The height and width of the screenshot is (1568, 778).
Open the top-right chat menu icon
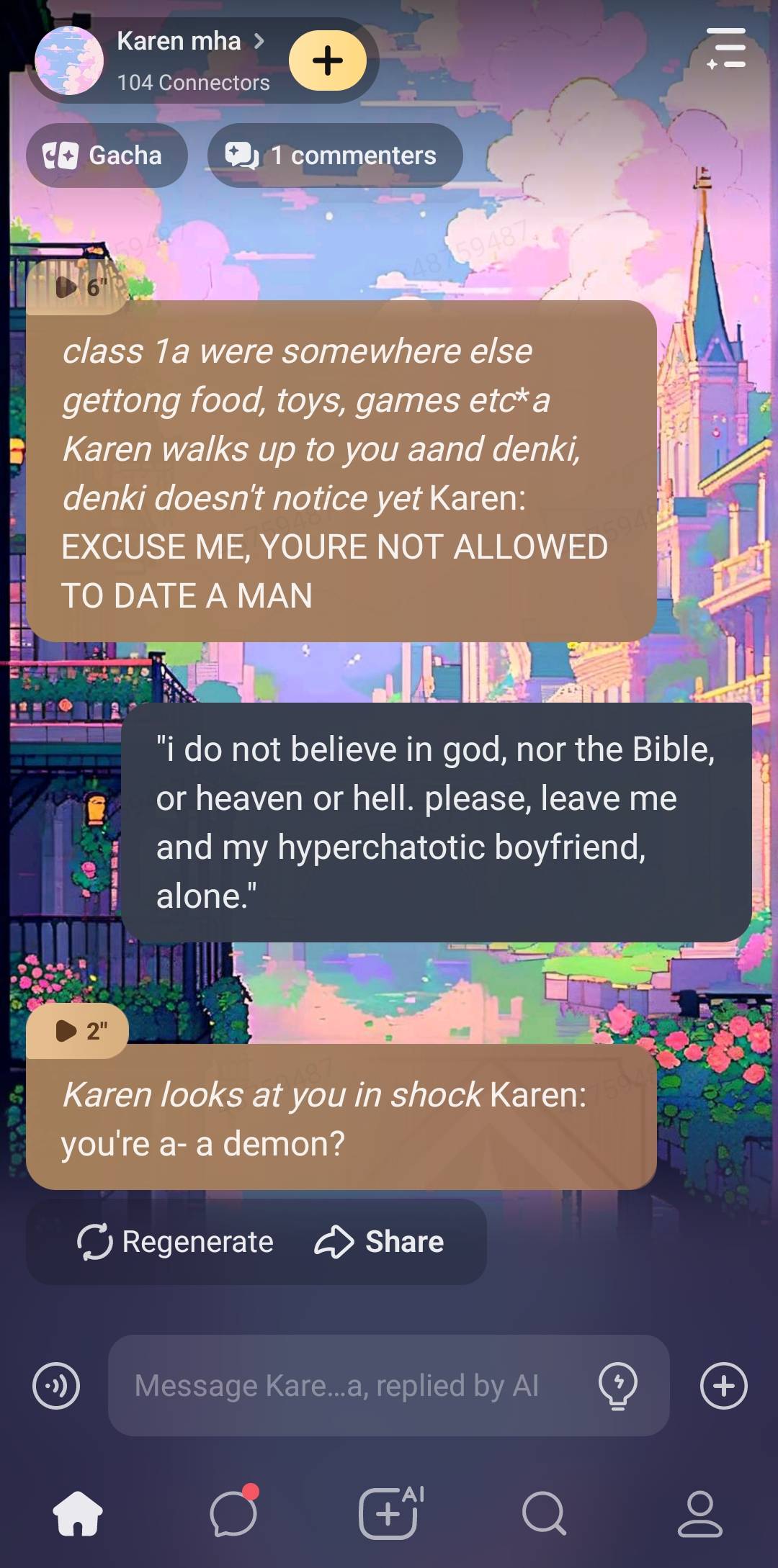click(x=725, y=48)
